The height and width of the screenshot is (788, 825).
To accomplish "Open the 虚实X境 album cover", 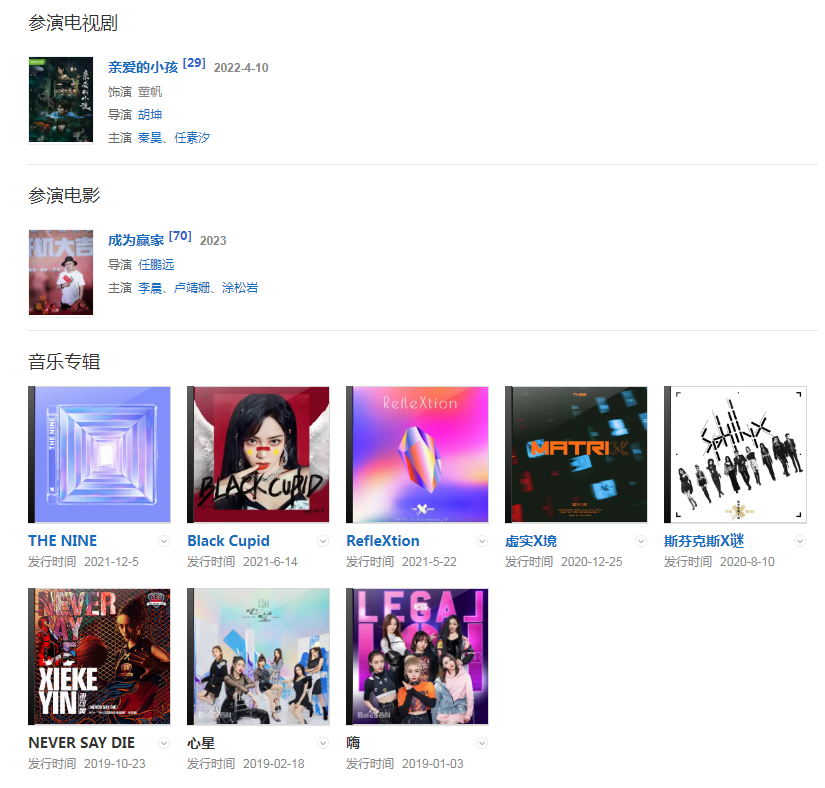I will [576, 454].
